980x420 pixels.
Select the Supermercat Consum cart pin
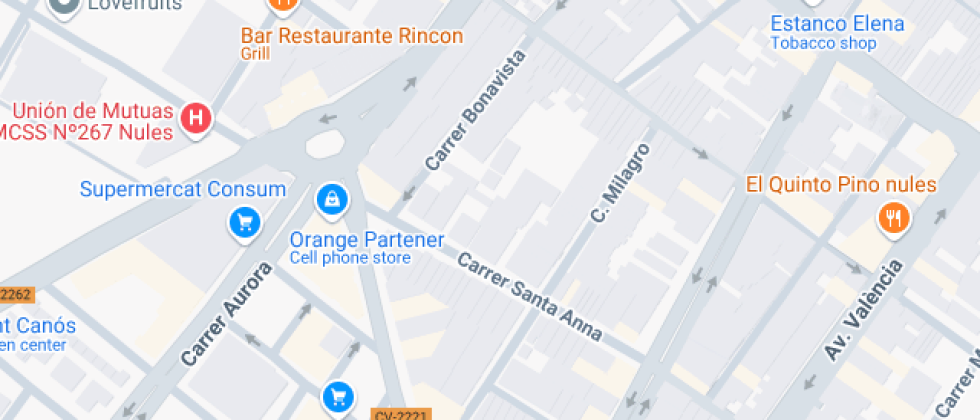[x=244, y=222]
